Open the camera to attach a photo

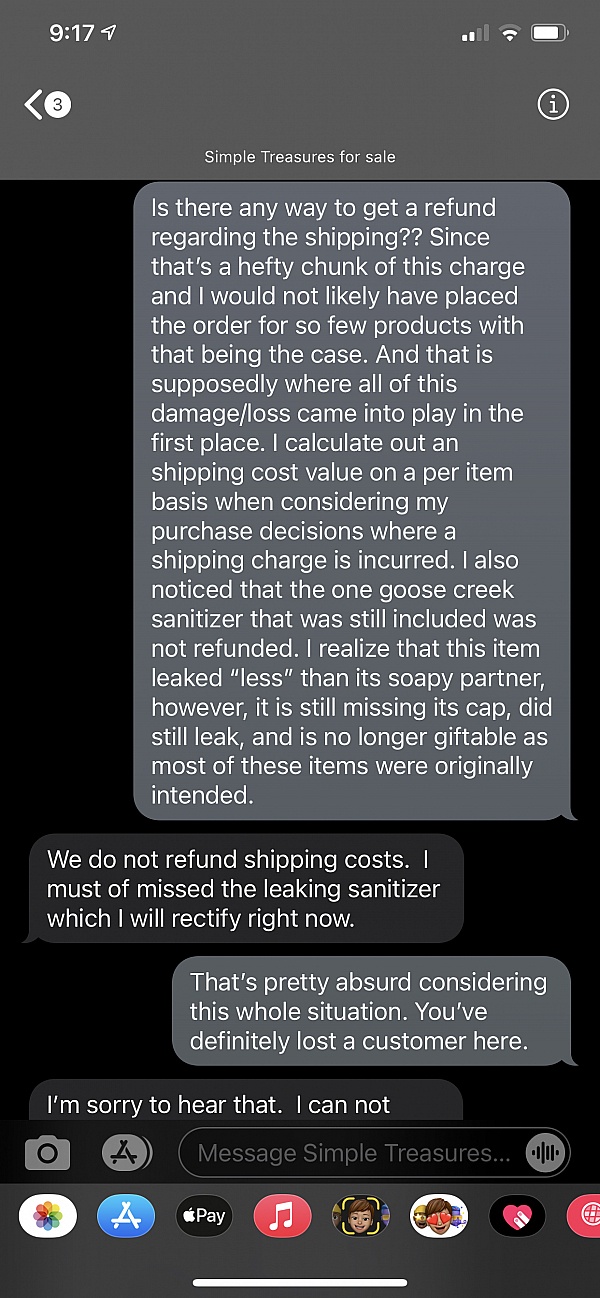47,1153
